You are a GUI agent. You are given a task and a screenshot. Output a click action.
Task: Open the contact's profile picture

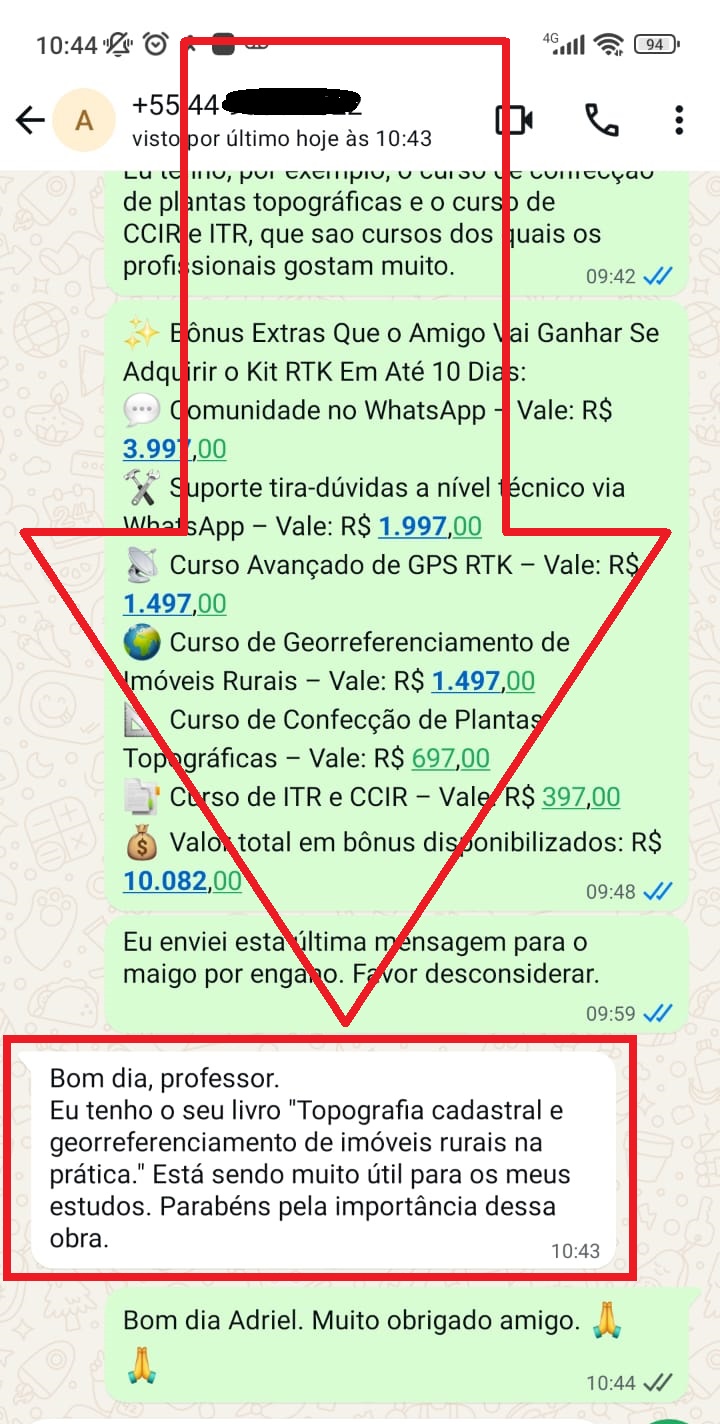[x=84, y=120]
